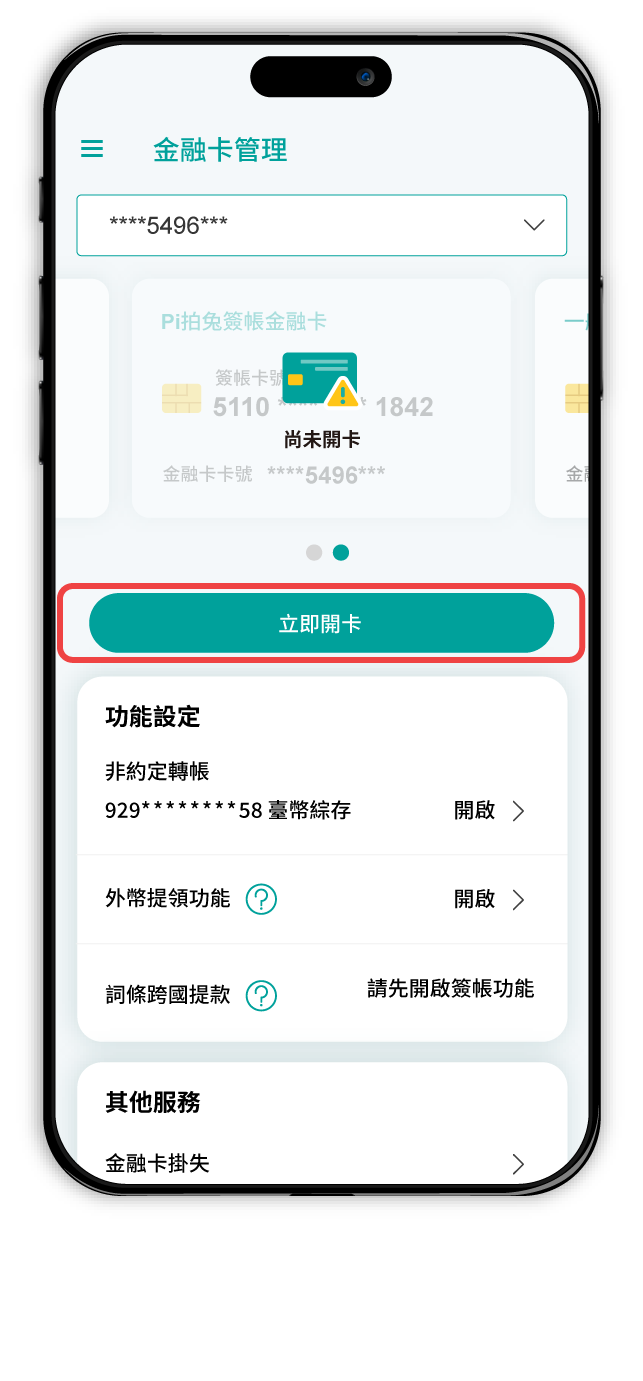
Task: Tap the 立即開卡 button
Action: click(x=321, y=624)
